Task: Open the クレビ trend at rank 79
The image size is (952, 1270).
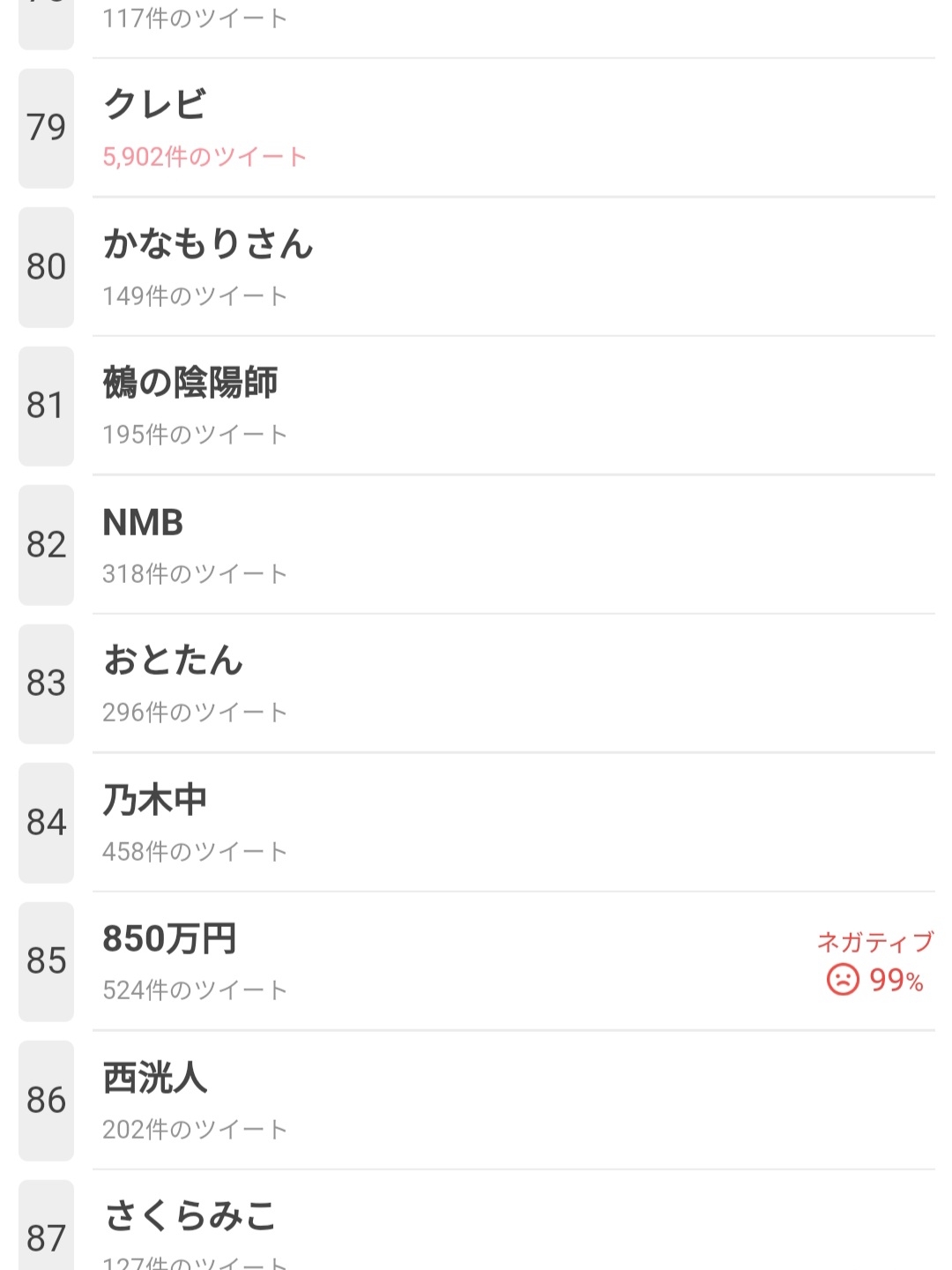Action: pyautogui.click(x=476, y=129)
